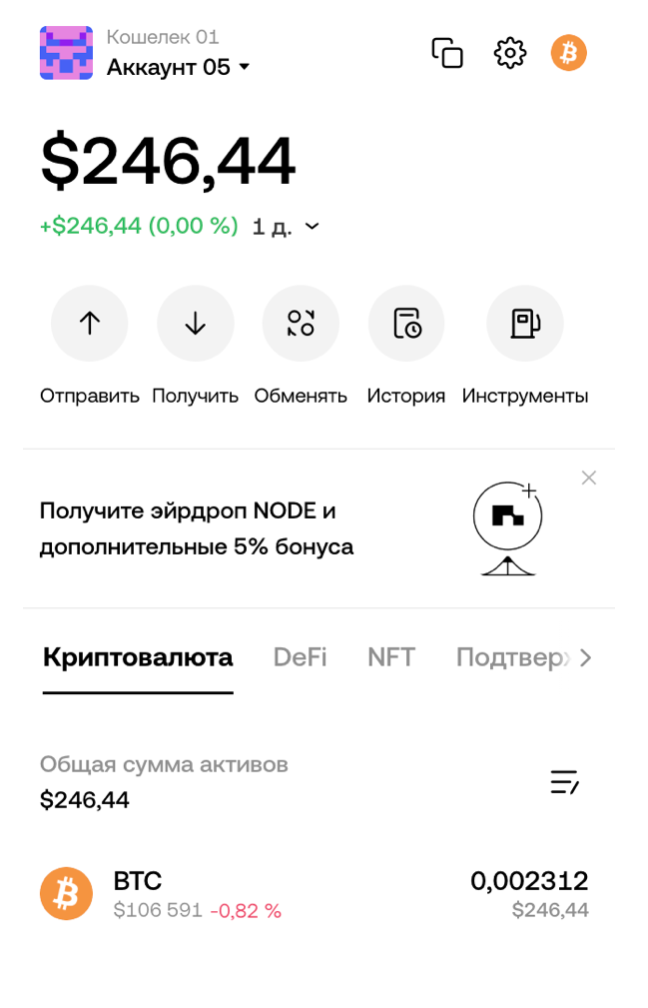Select the Подтверждения tab
Viewport: 648px width, 1008px height.
[512, 658]
